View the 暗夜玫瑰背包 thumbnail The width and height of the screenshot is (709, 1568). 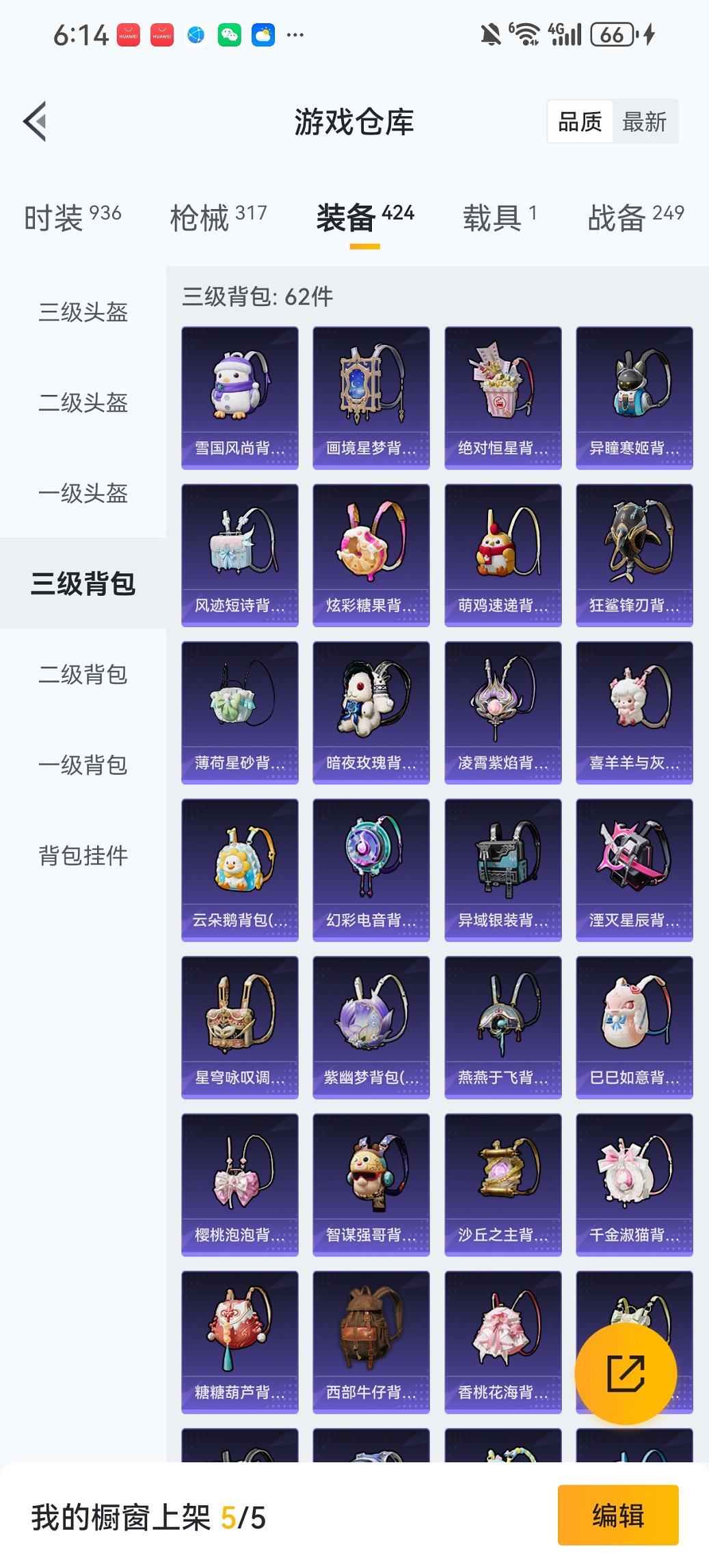point(371,711)
